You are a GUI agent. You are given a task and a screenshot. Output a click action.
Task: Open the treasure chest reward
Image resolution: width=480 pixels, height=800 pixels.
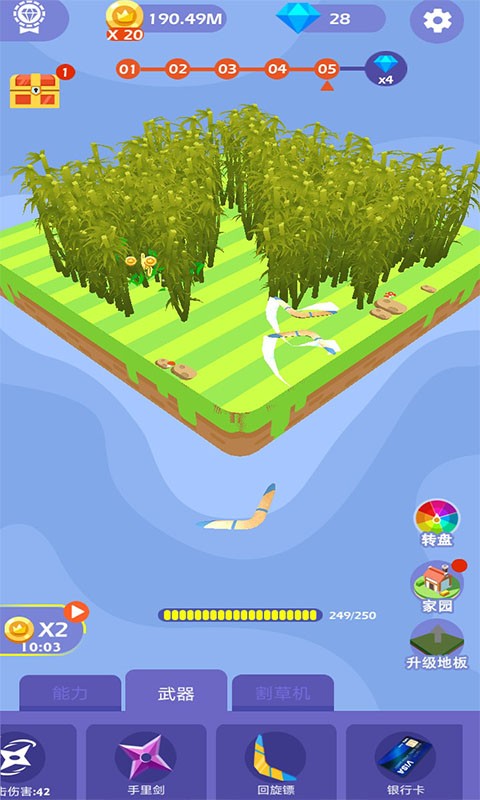[35, 90]
